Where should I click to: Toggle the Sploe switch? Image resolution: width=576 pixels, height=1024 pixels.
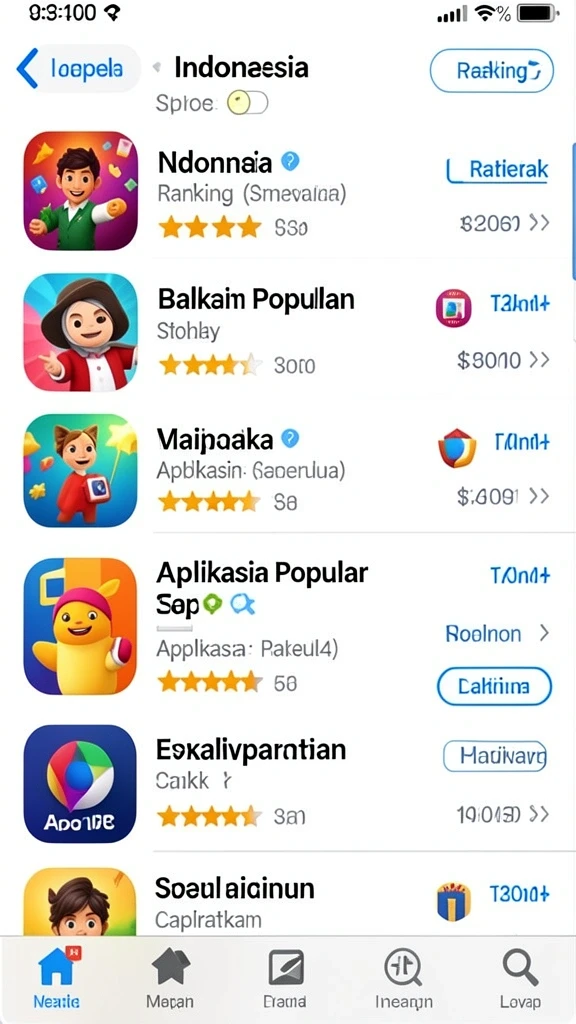pos(248,103)
